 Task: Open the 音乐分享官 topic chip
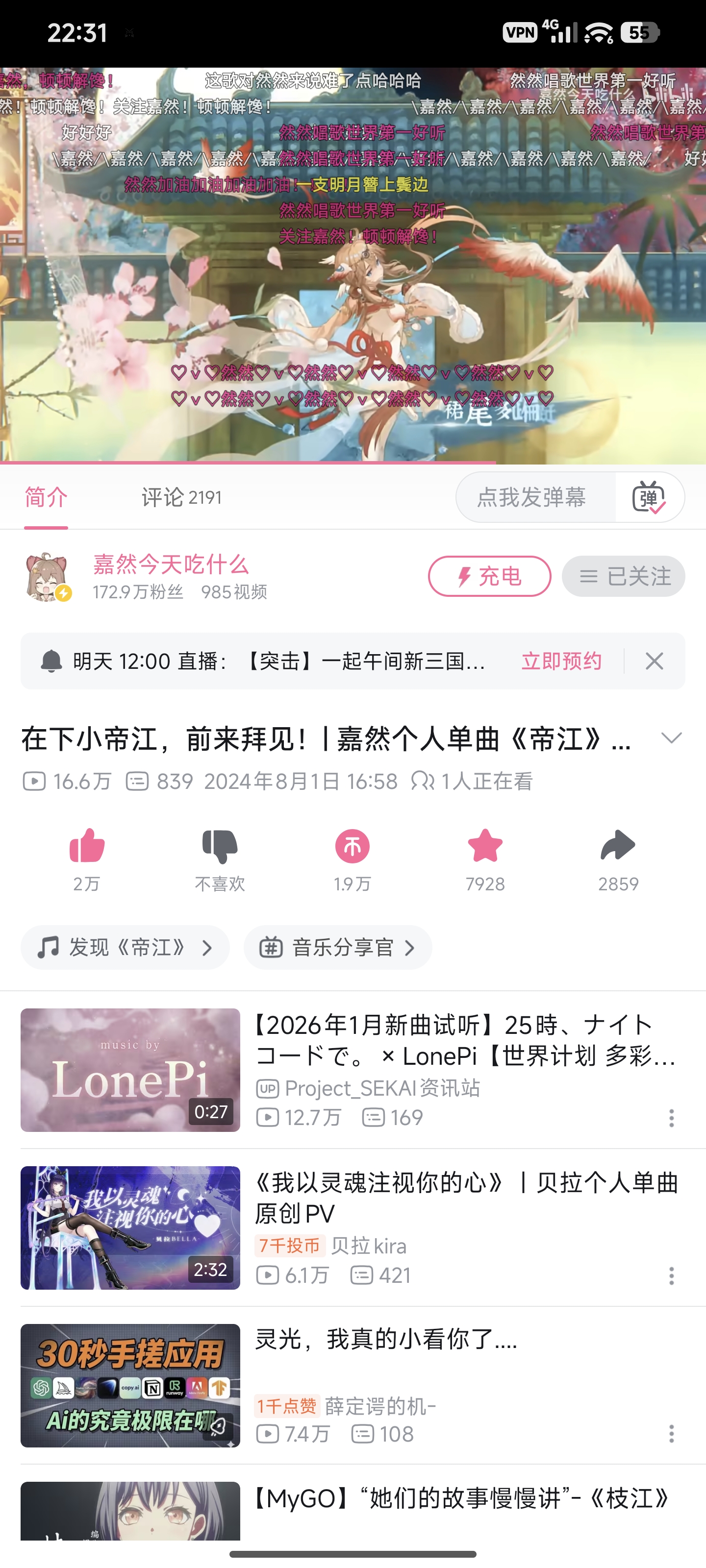tap(337, 947)
